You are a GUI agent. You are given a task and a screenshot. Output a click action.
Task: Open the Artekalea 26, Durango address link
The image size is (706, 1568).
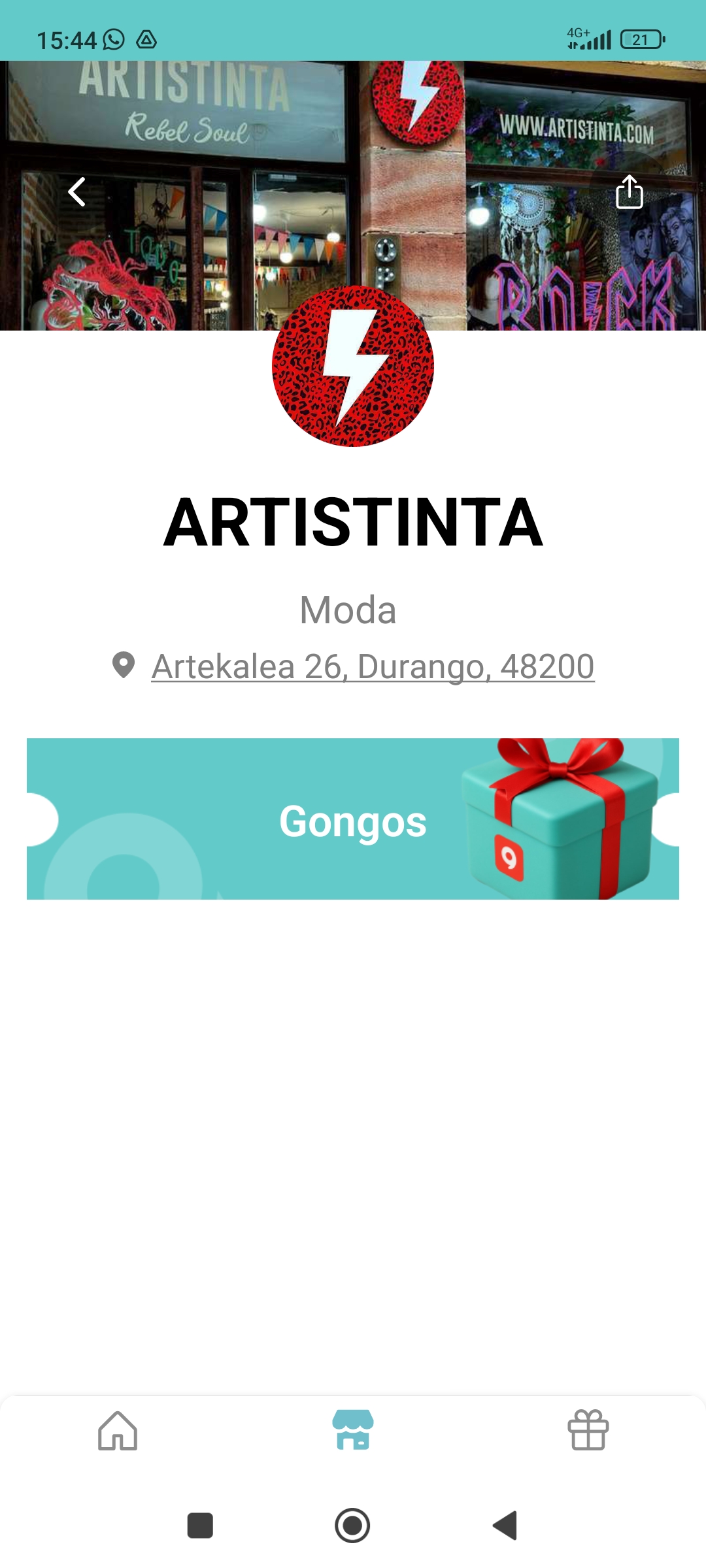(373, 667)
